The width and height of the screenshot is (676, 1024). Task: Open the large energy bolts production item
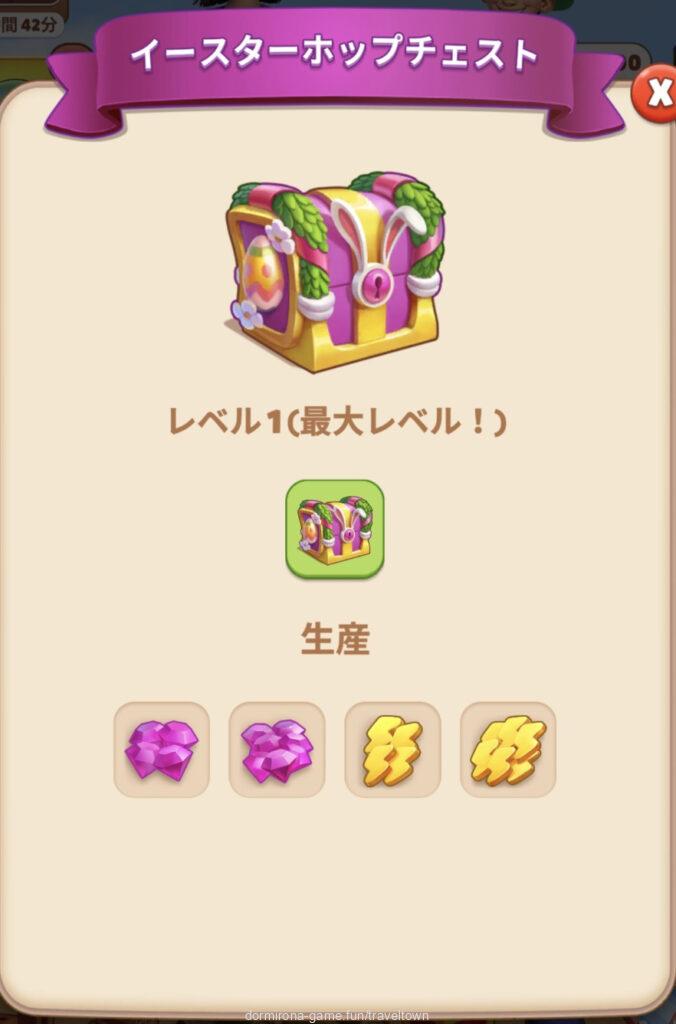508,749
